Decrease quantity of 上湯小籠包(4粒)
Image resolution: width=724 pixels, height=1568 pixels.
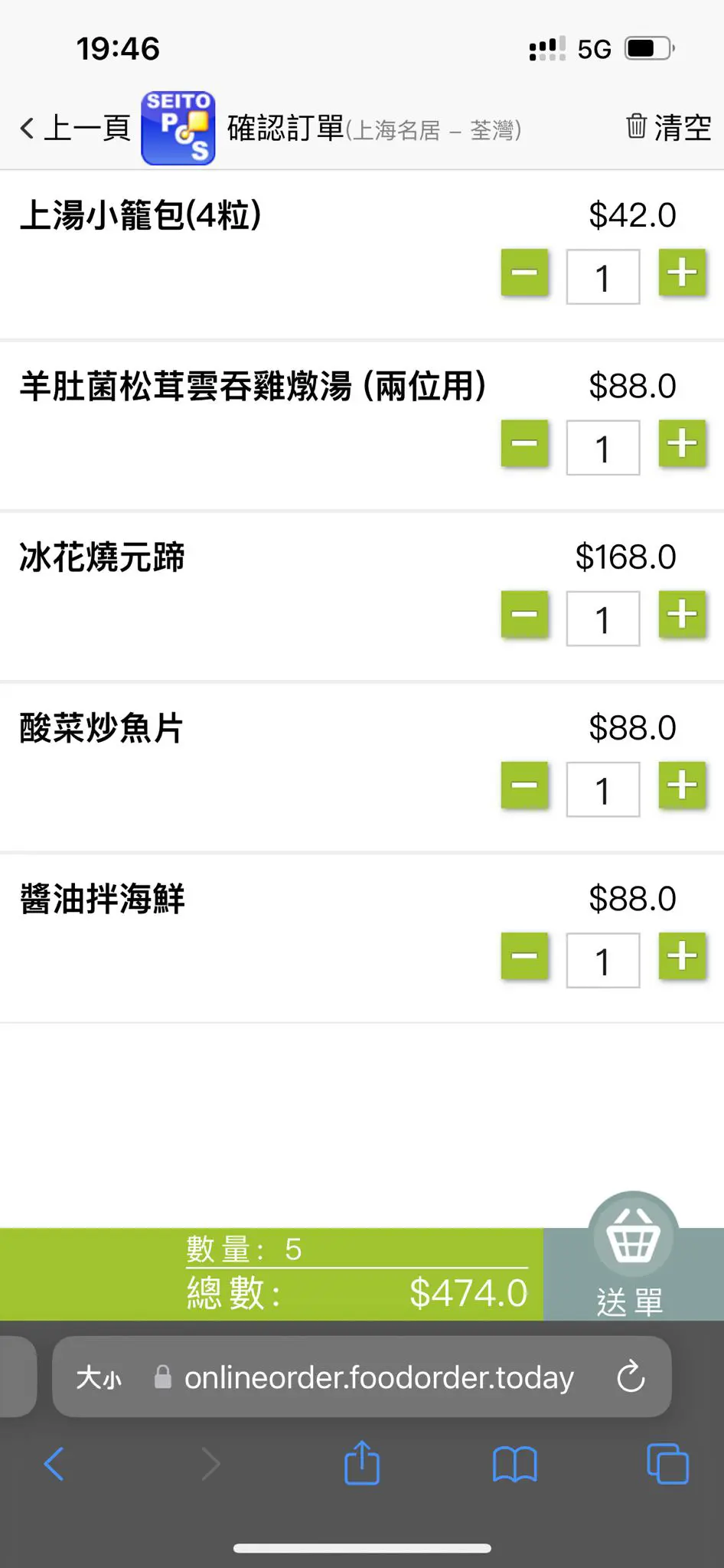tap(525, 273)
